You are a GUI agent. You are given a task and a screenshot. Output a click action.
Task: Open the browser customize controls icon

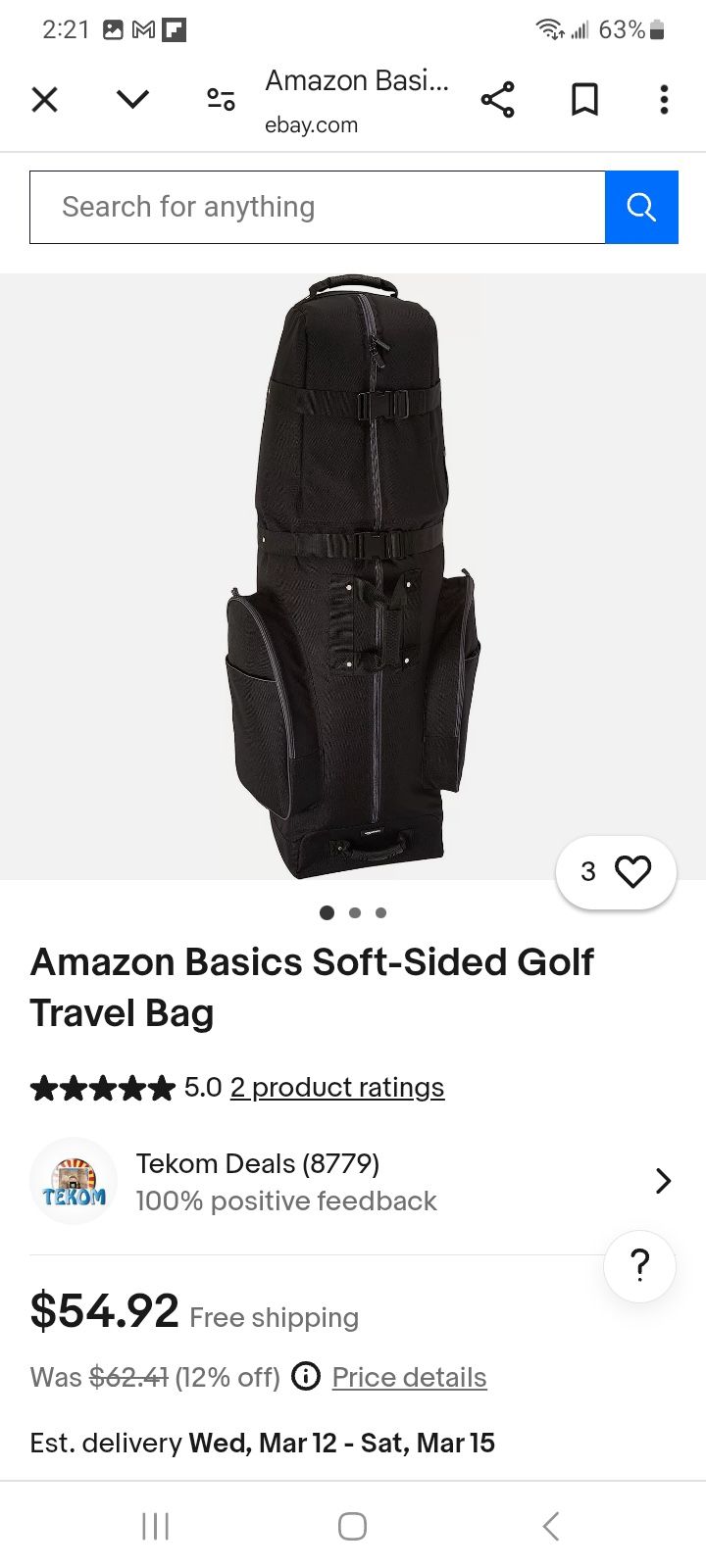[x=219, y=99]
